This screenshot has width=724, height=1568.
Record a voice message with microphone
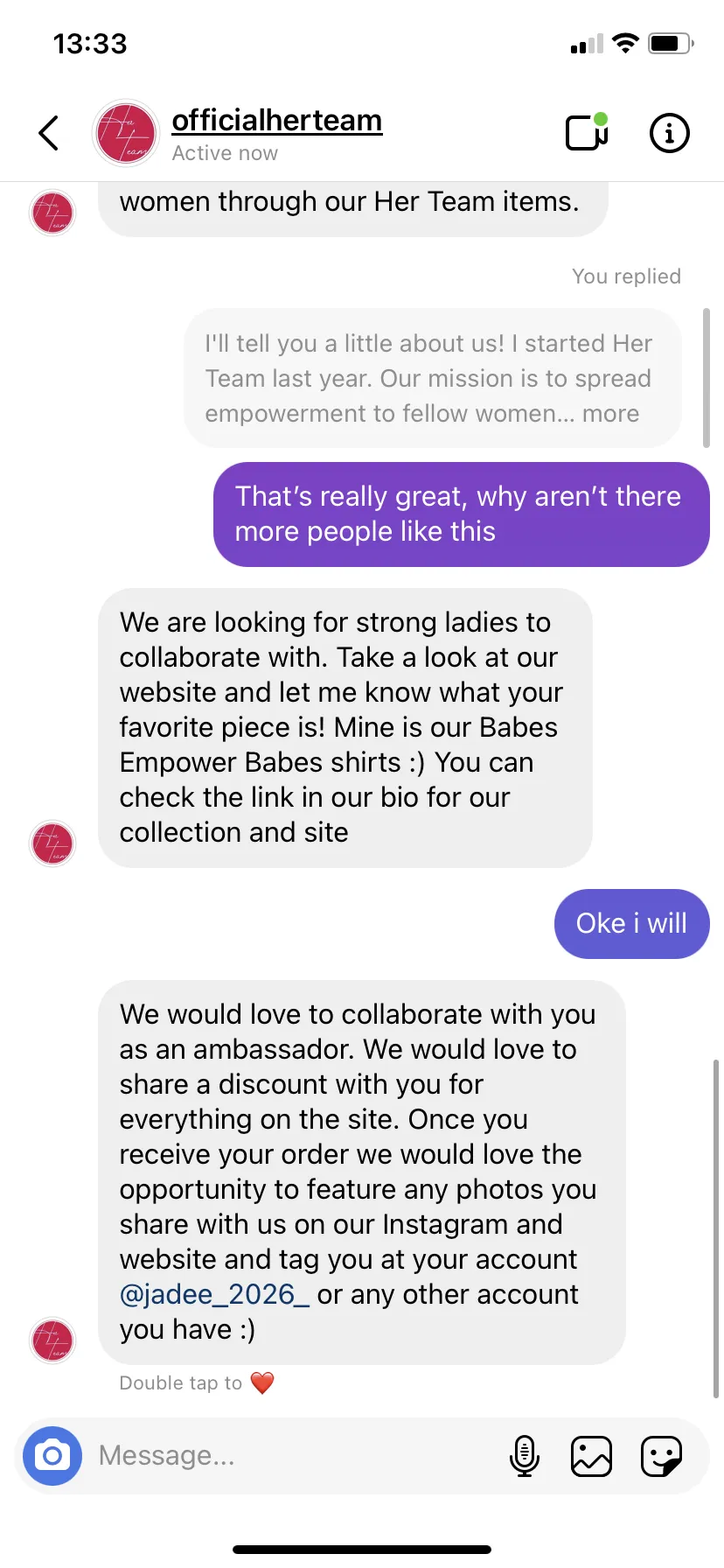click(524, 1456)
